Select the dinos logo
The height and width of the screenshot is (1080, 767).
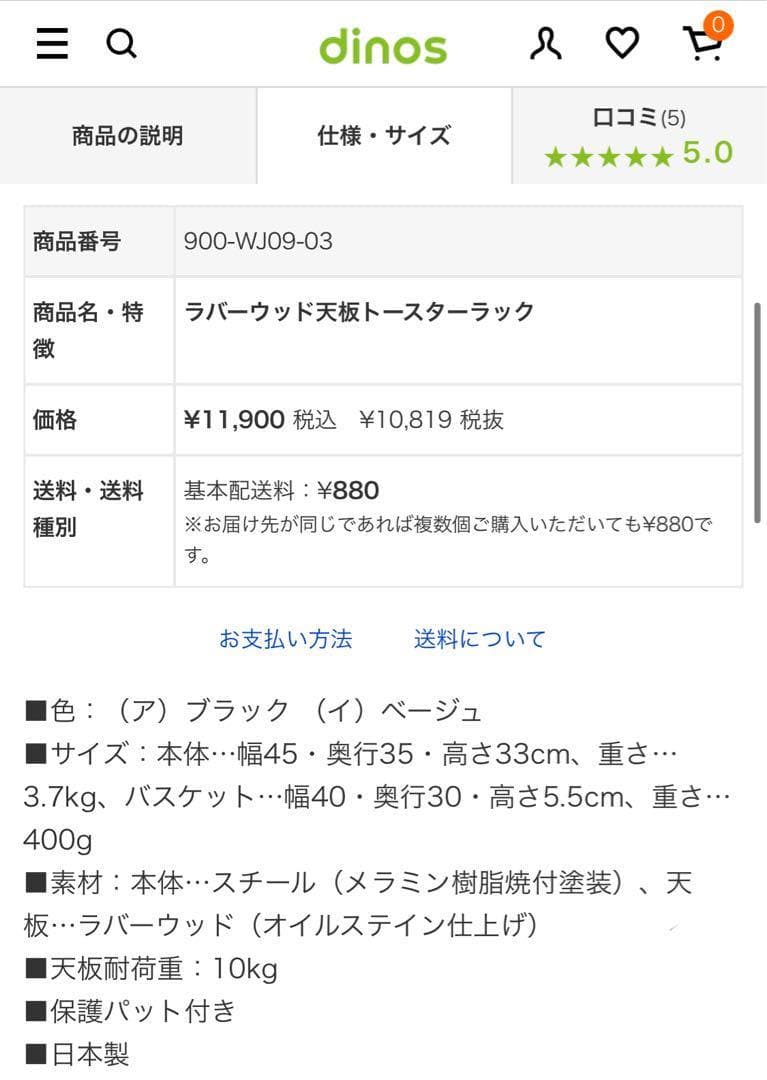(383, 44)
